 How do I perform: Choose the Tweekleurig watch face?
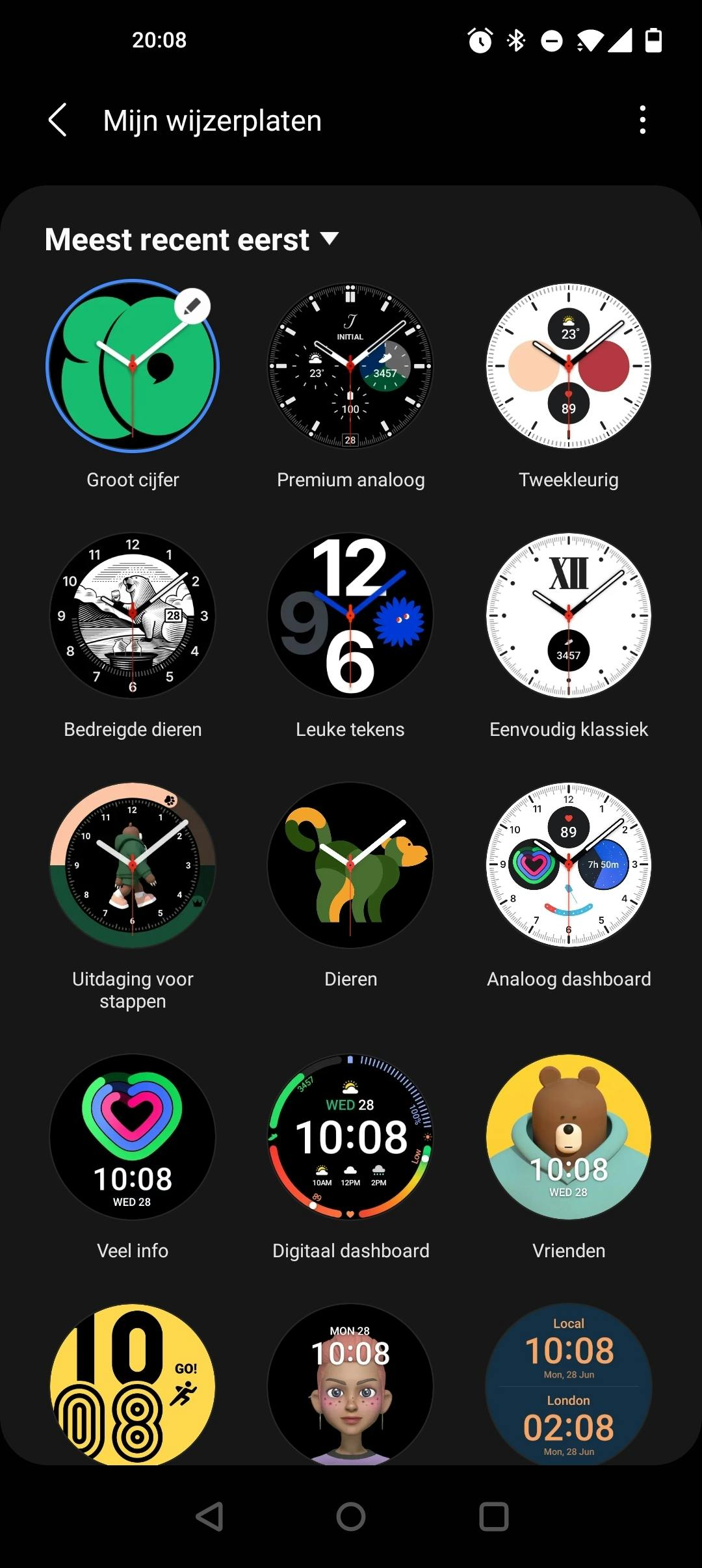pos(568,366)
